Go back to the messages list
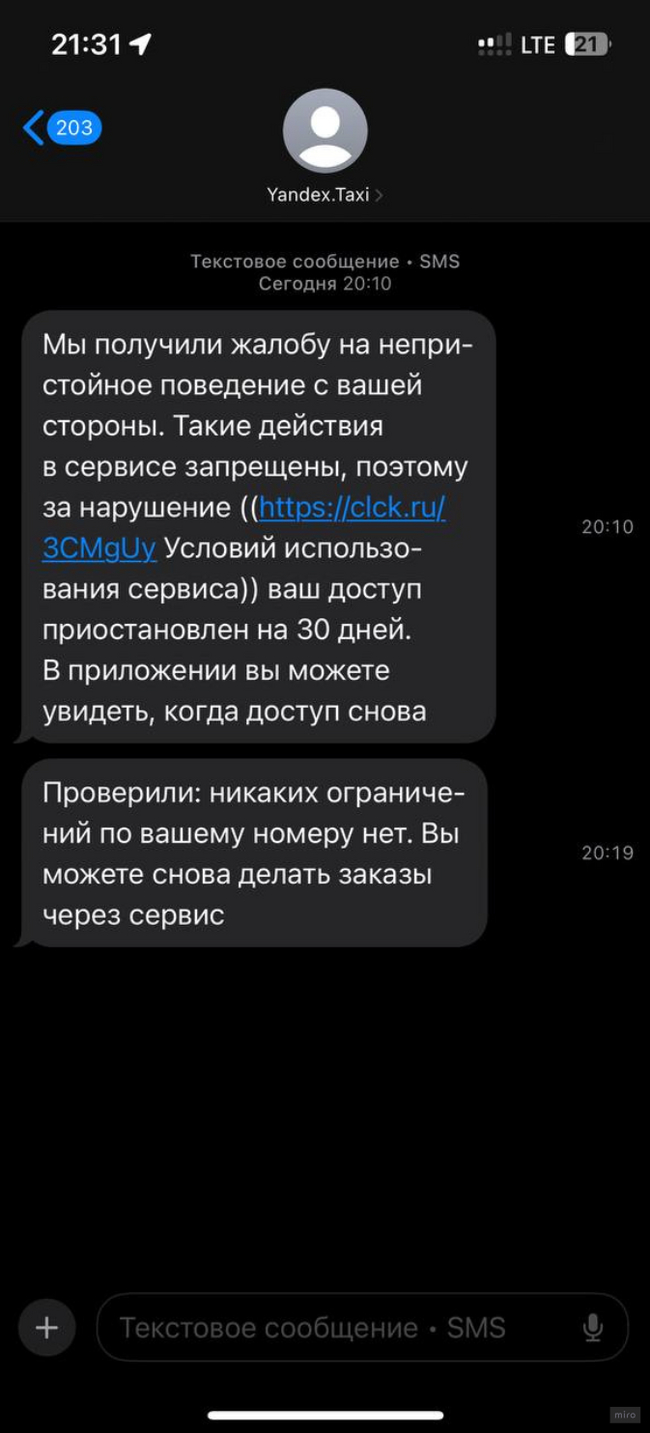The image size is (650, 1433). coord(60,128)
